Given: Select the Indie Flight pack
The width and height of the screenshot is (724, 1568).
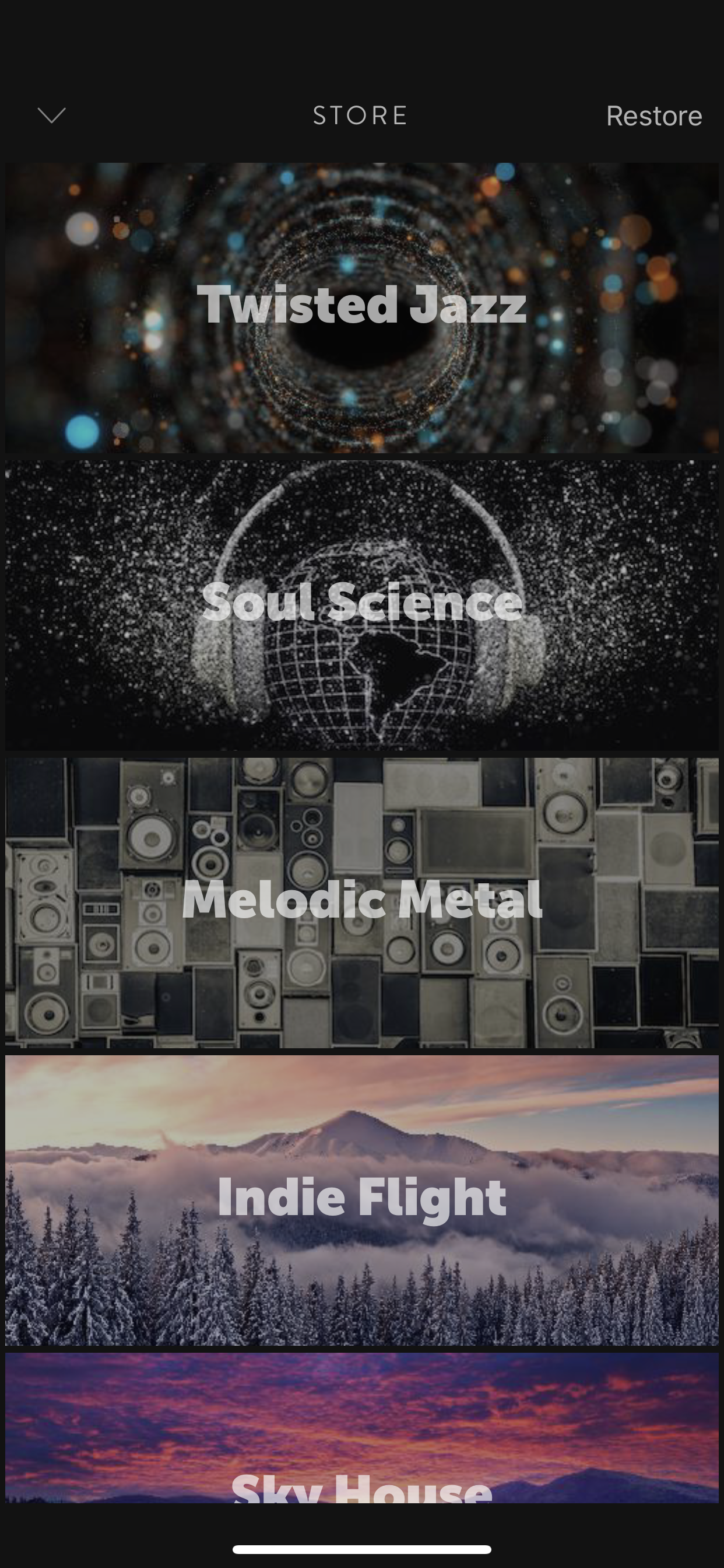Looking at the screenshot, I should 362,1200.
